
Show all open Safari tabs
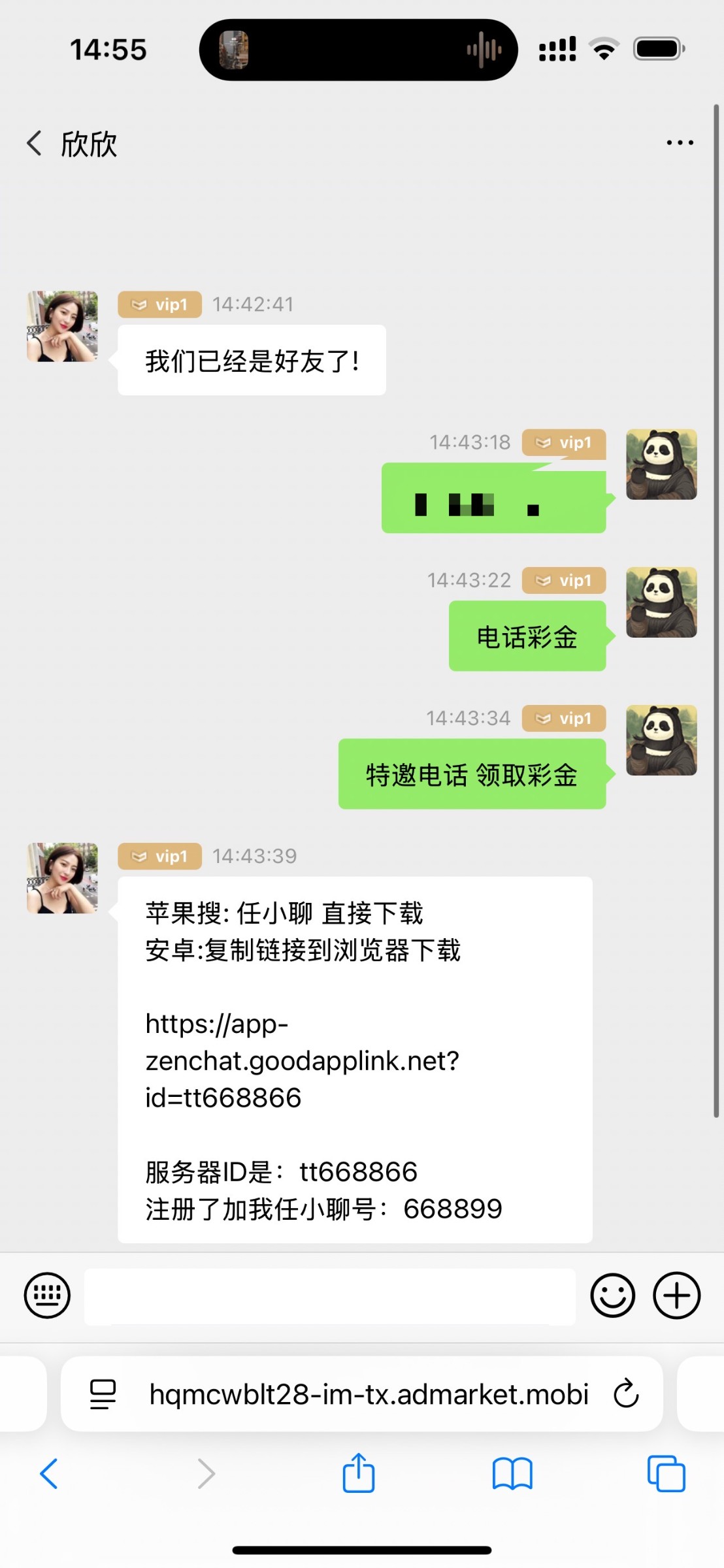666,1474
